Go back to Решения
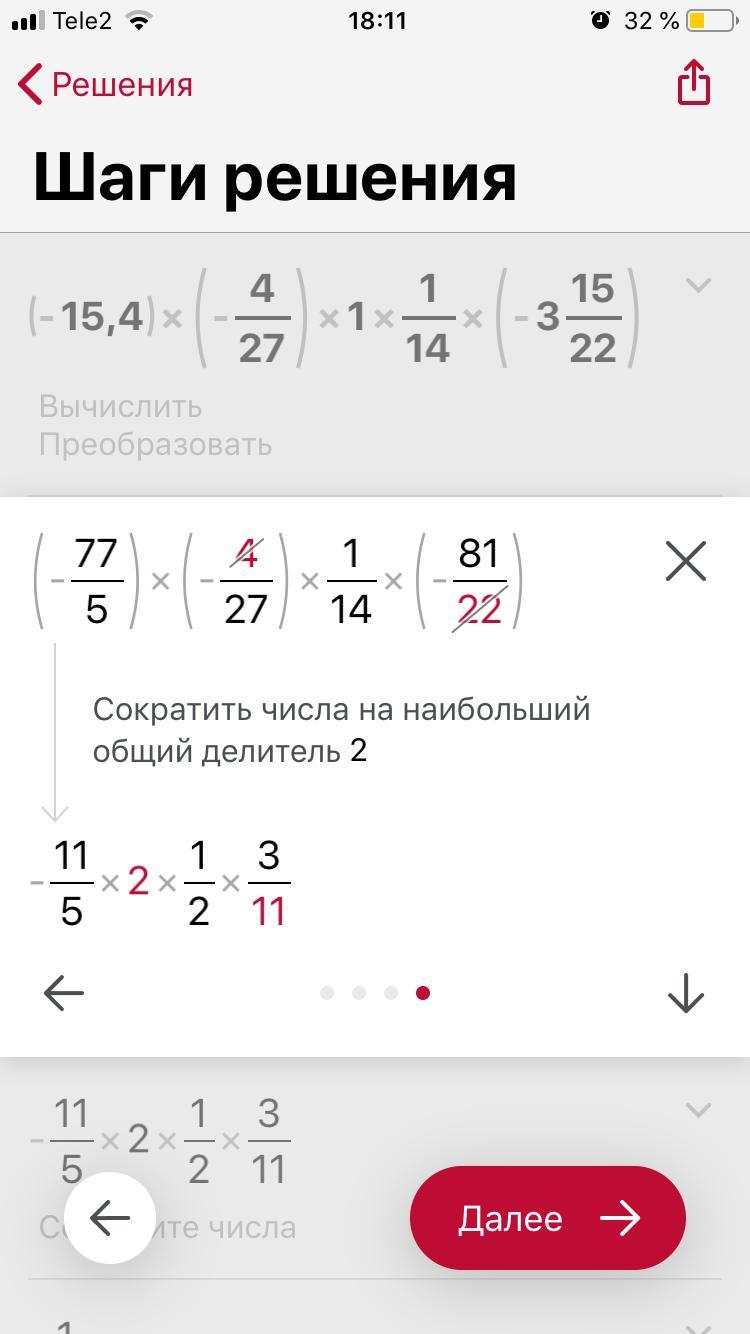 (x=105, y=85)
